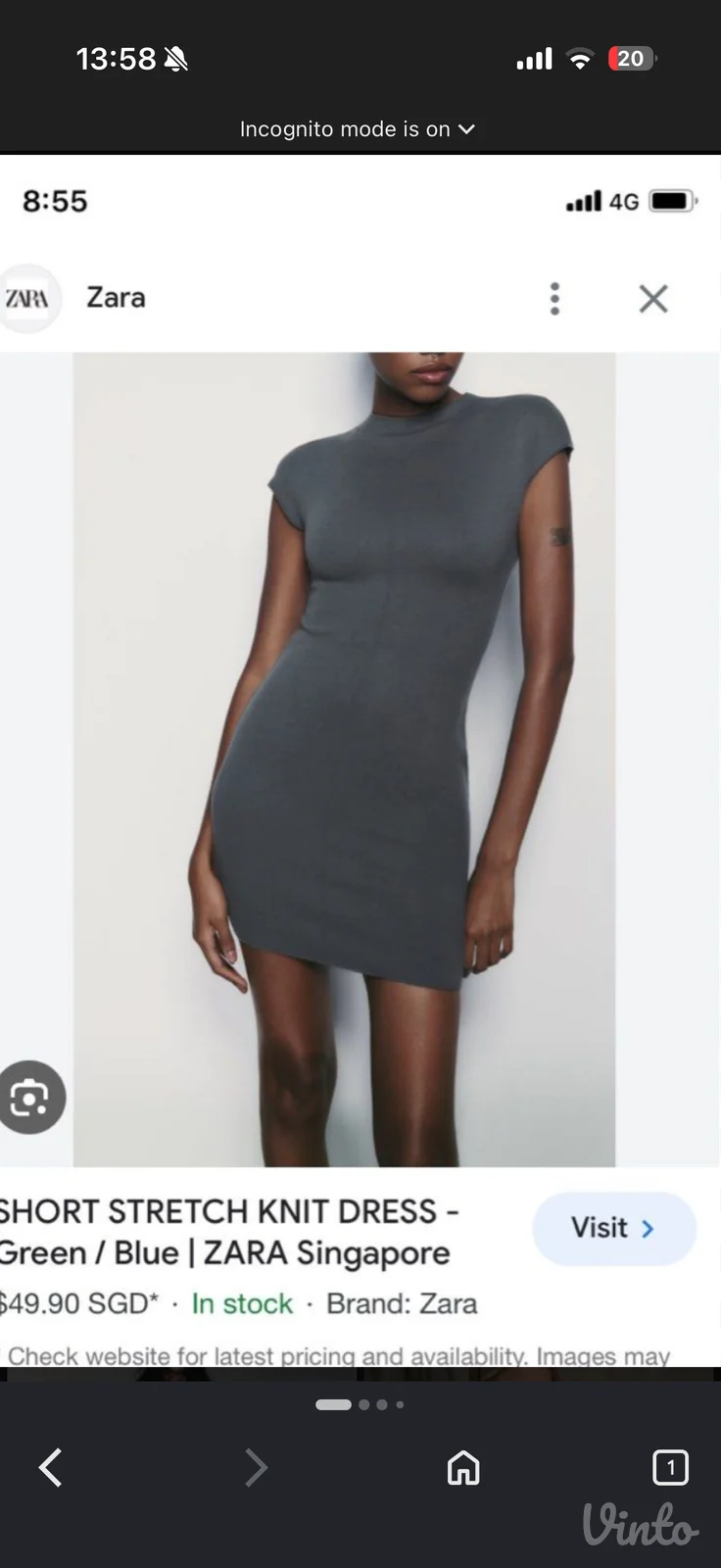Expand the Incognito mode is on dropdown

coord(358,129)
